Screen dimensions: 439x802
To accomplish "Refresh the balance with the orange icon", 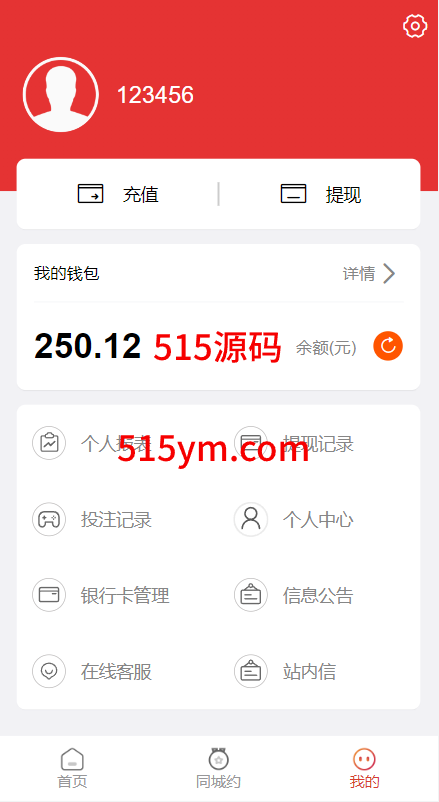I will coord(388,346).
